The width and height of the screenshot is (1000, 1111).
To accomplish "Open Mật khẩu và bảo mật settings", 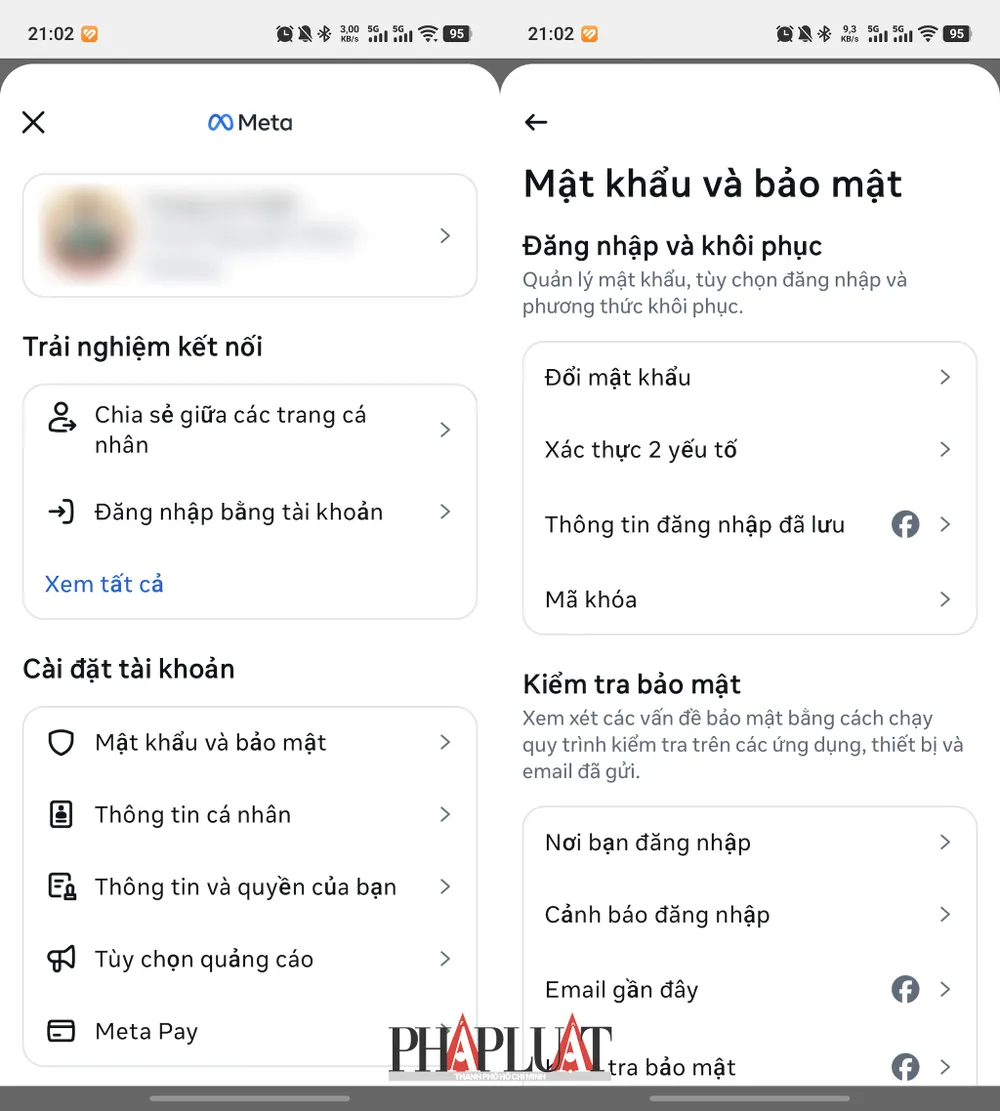I will pos(249,743).
